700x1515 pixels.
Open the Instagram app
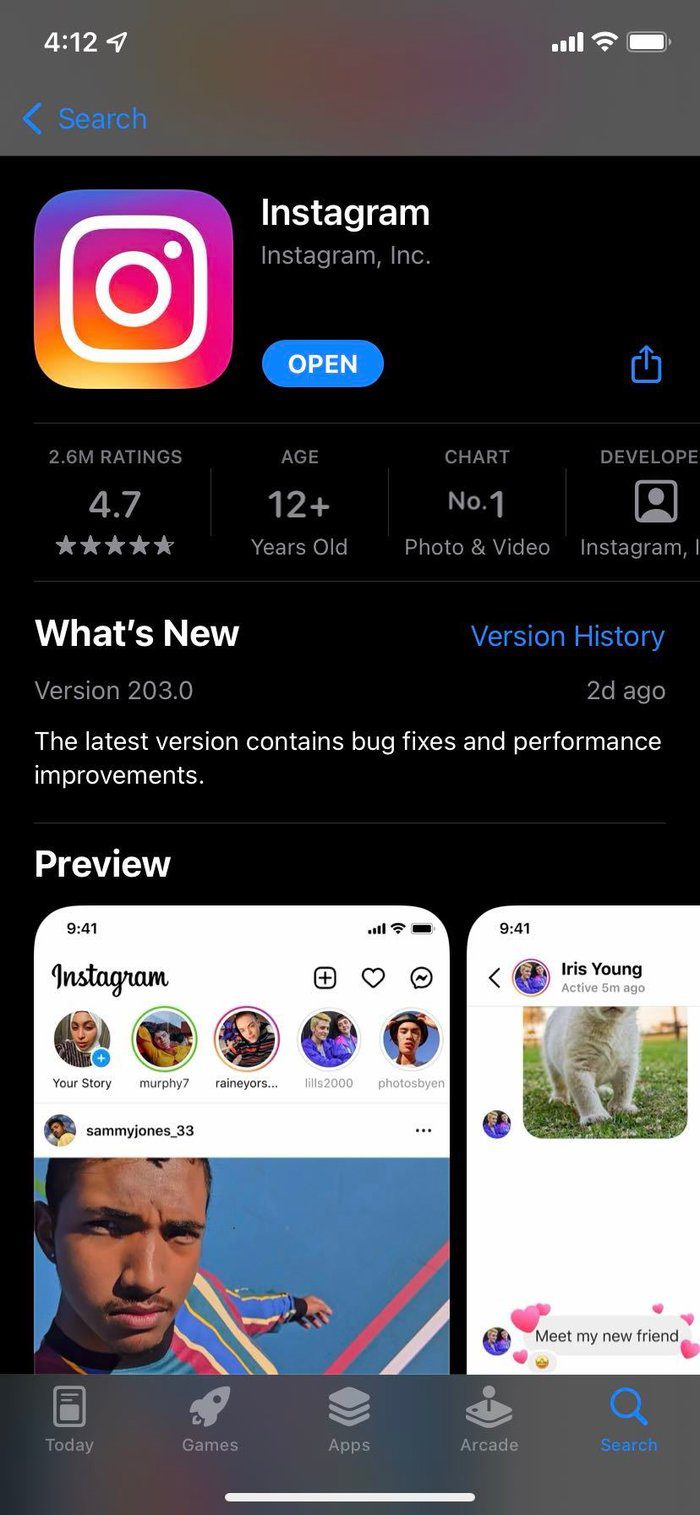322,364
